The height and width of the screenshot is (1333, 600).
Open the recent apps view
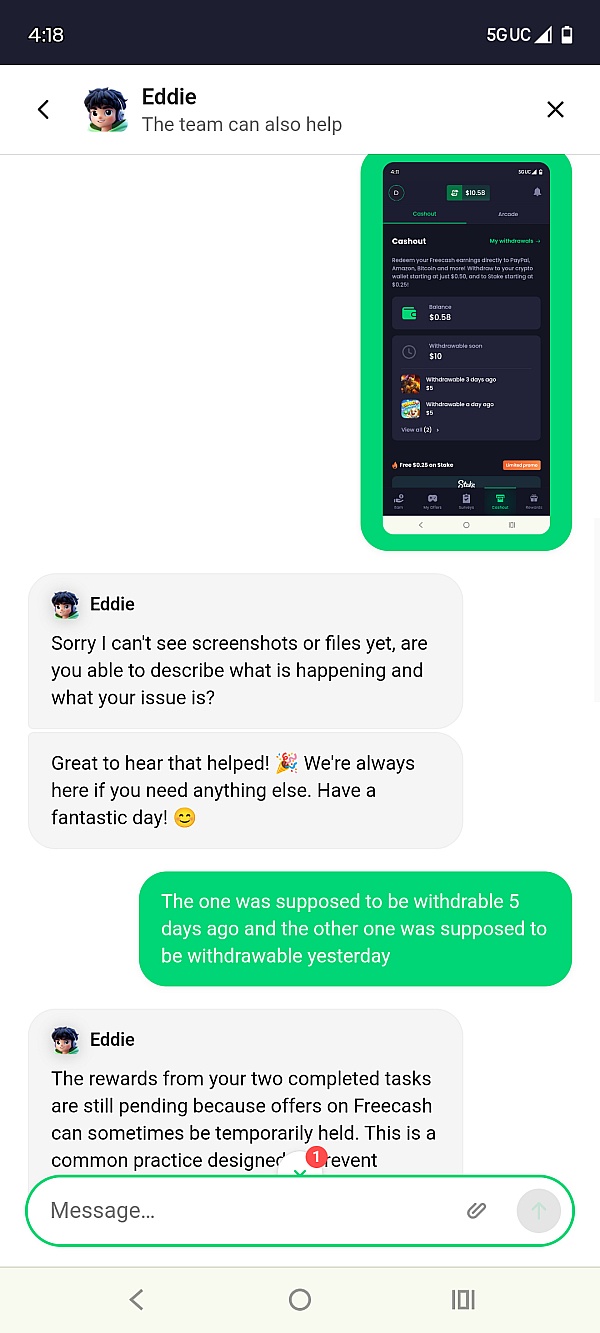pyautogui.click(x=462, y=1299)
